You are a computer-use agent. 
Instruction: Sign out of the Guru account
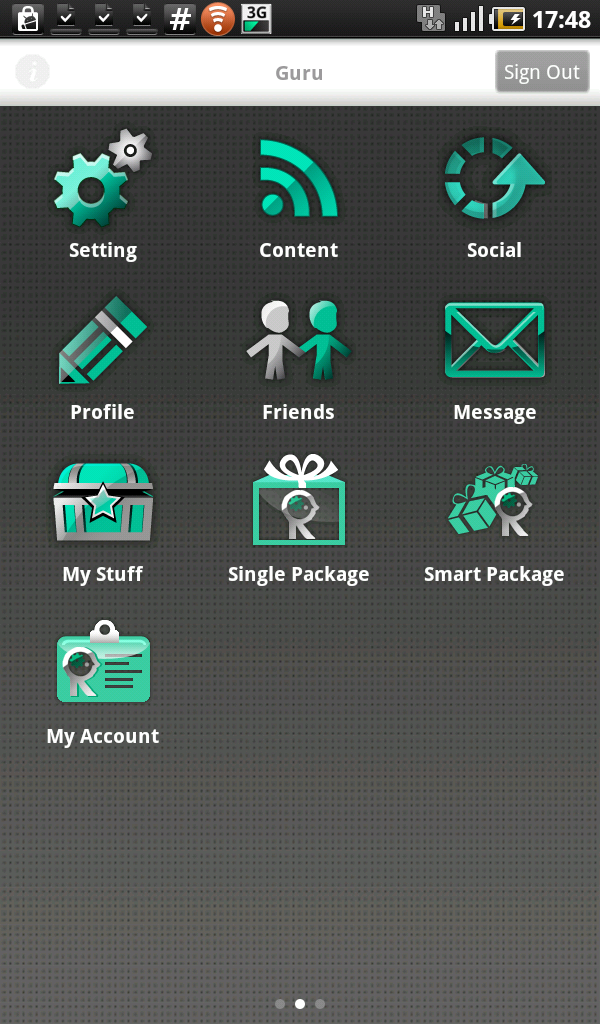point(542,72)
